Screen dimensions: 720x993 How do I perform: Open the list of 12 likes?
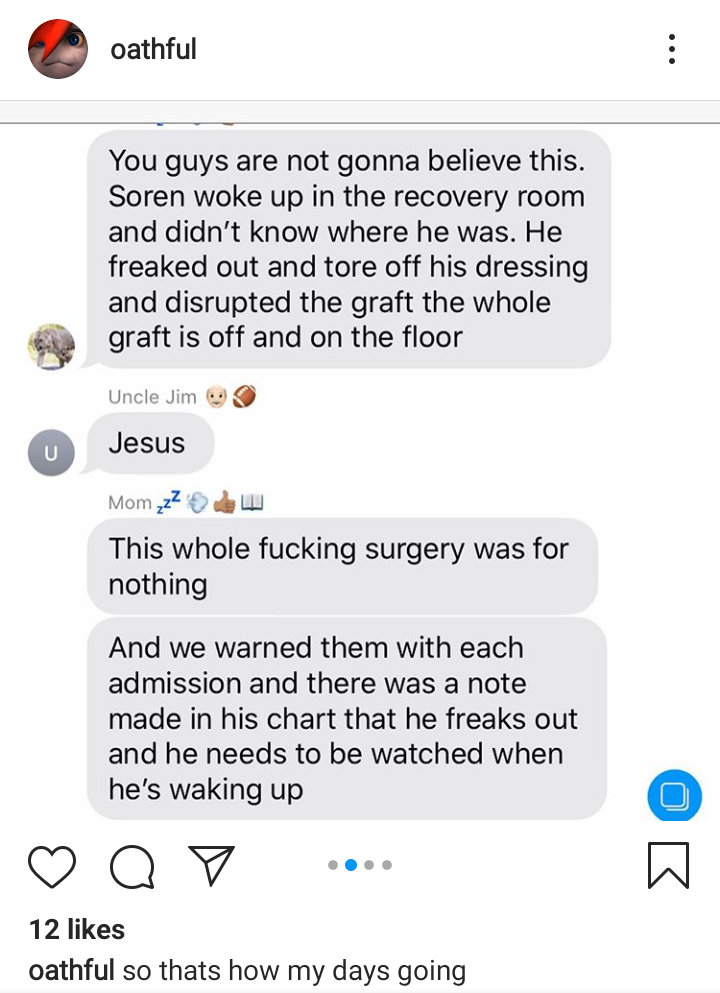point(77,929)
